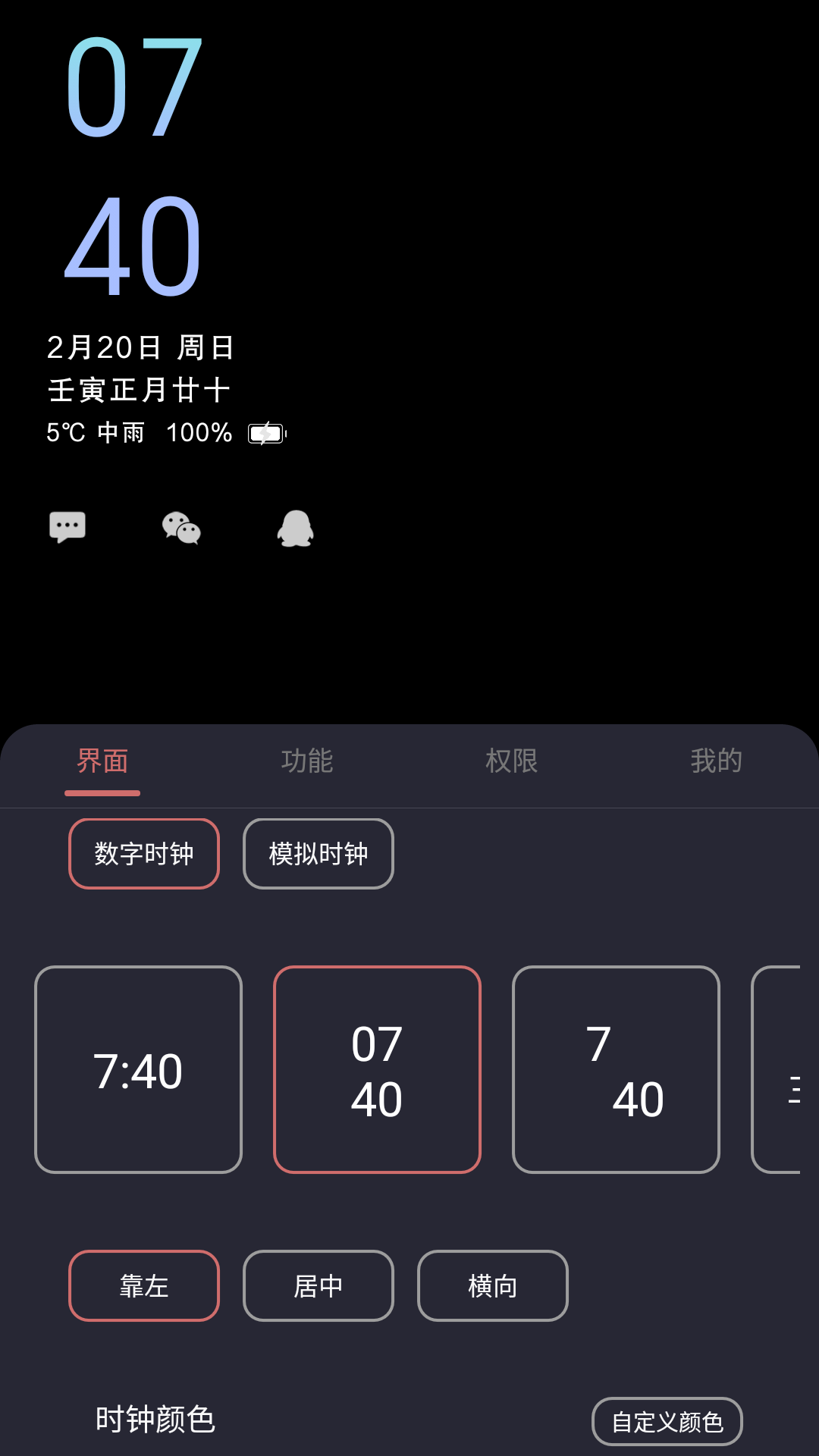
Task: Select the 数字时钟 digital clock mode
Action: (x=144, y=853)
